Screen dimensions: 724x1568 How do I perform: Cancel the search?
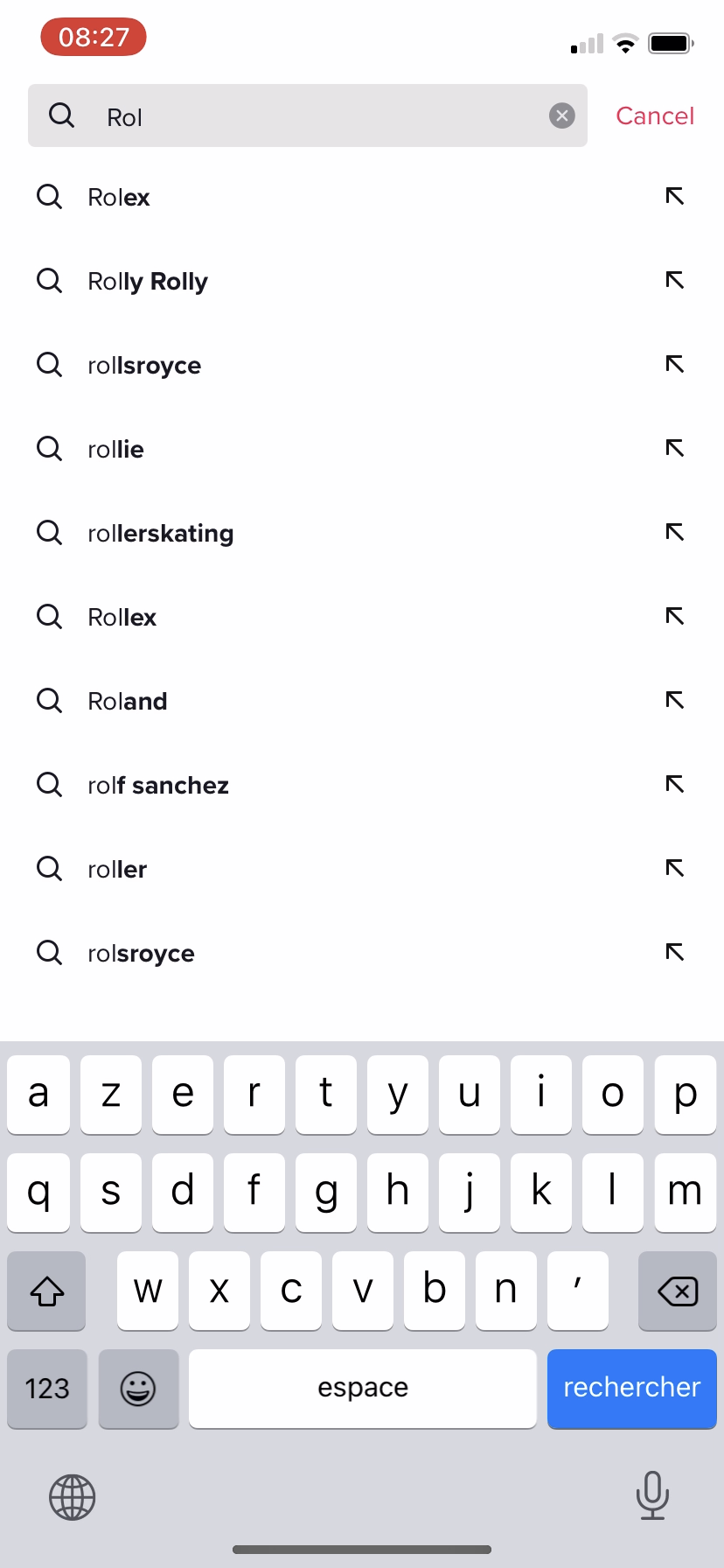pos(654,115)
